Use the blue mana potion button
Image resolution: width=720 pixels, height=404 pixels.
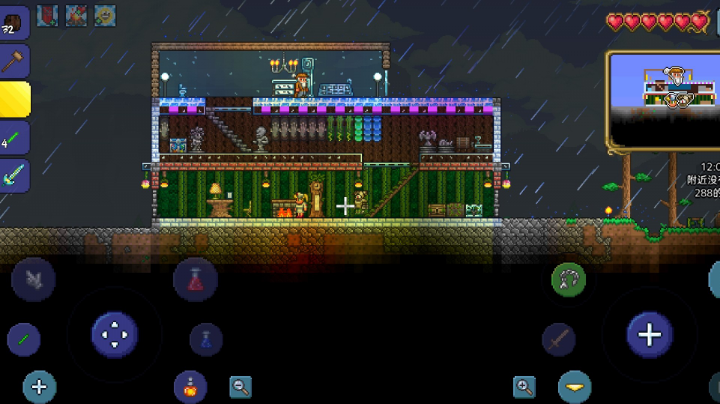click(205, 339)
